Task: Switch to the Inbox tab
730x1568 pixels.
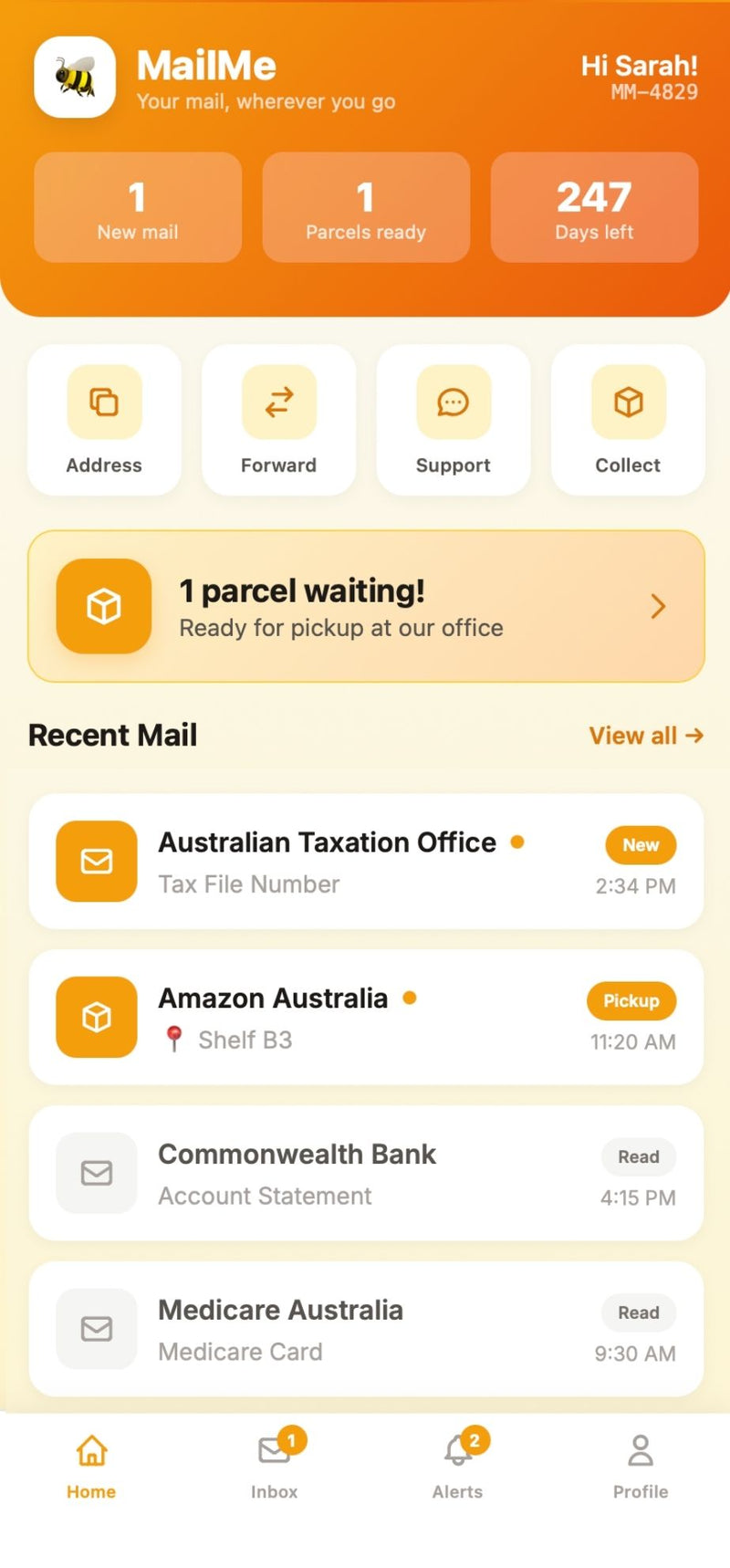Action: (275, 1466)
